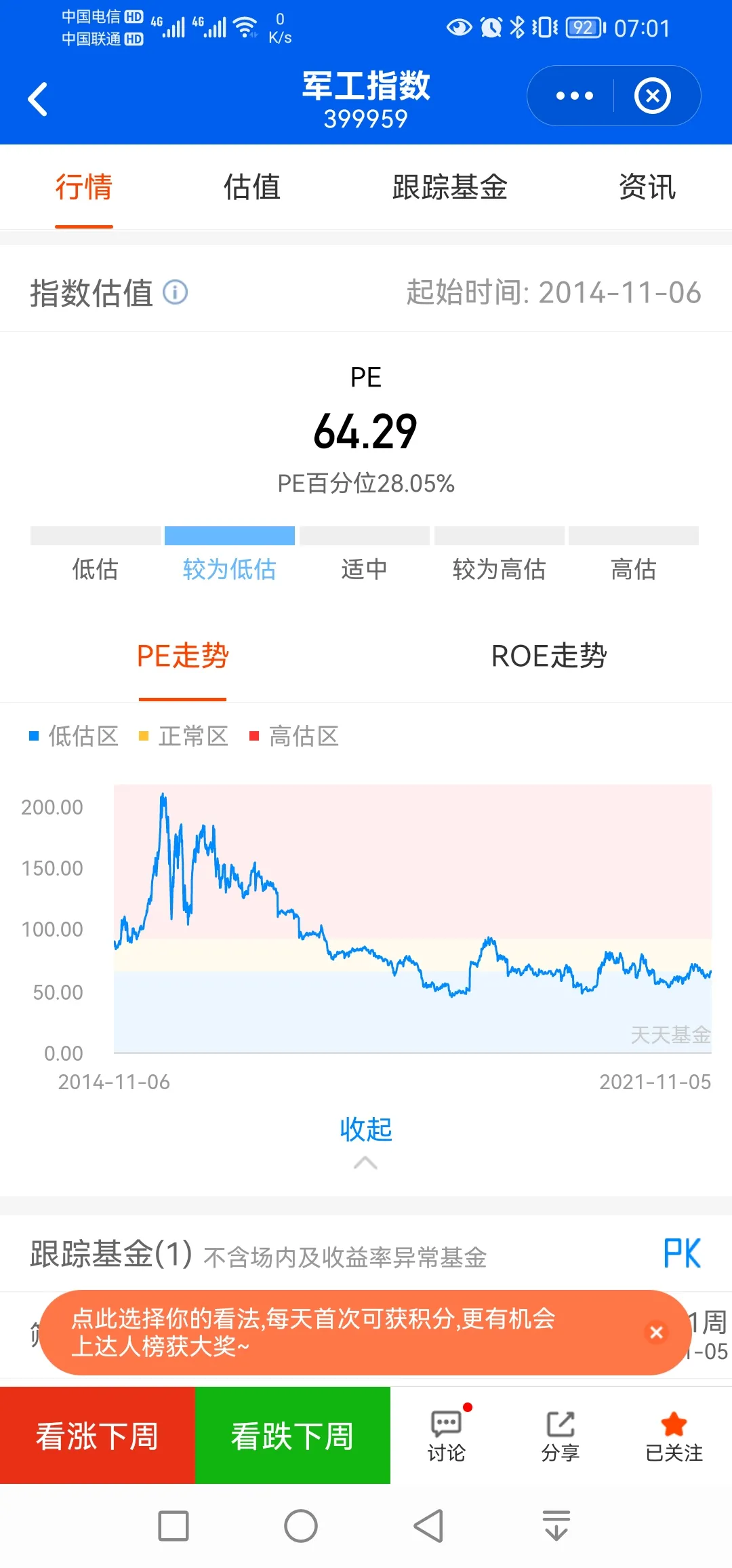
Task: Share this index via 分享
Action: pyautogui.click(x=560, y=1435)
